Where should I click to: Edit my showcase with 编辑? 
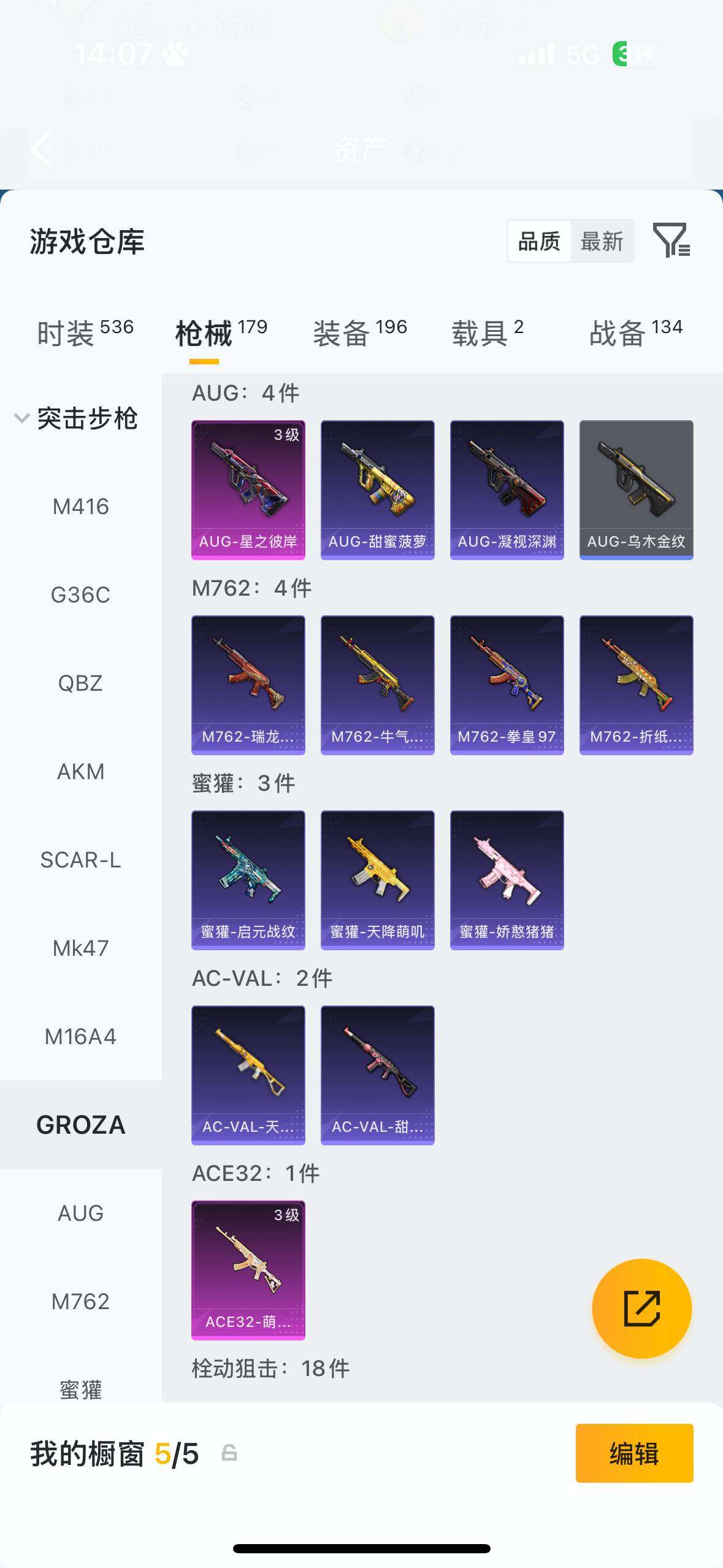[x=634, y=1453]
